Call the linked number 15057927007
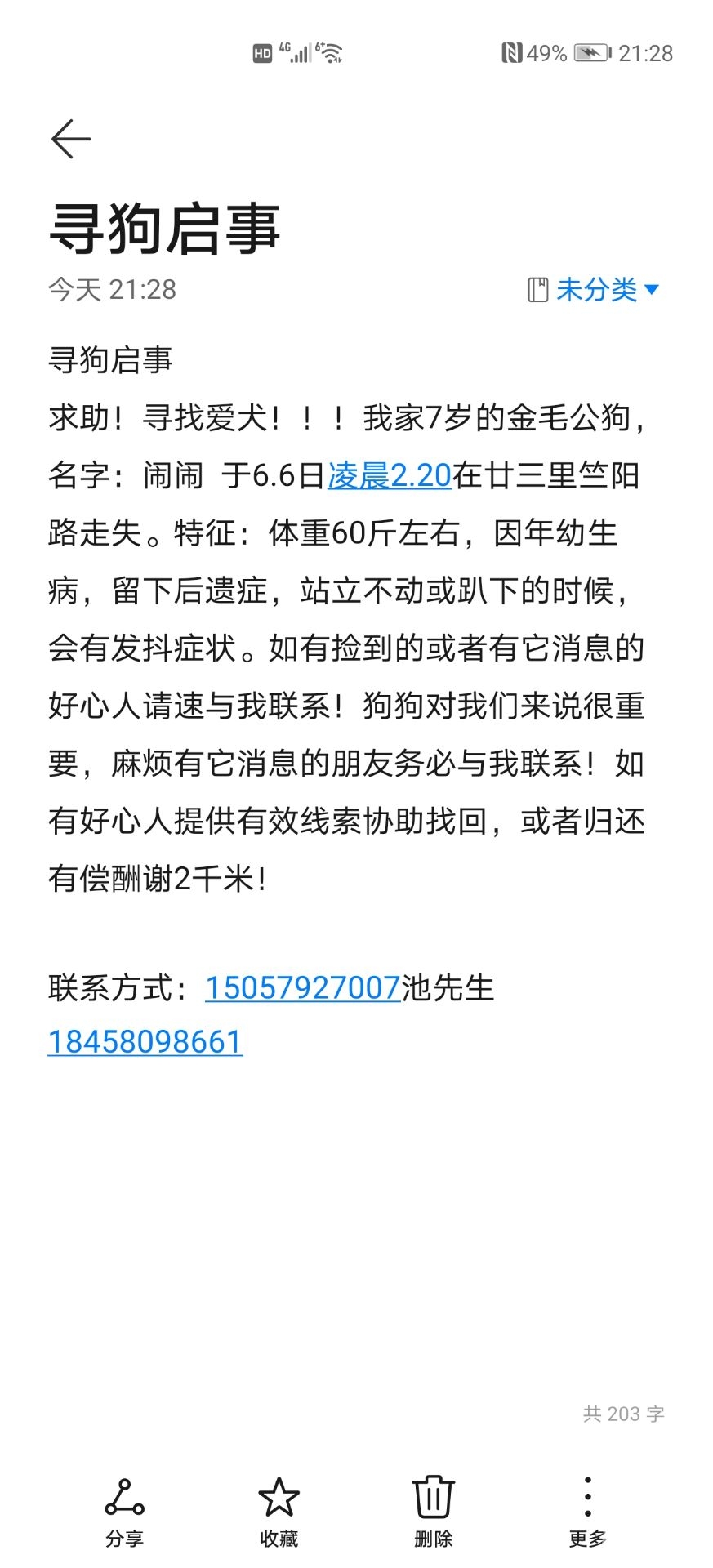713x1568 pixels. pos(302,988)
